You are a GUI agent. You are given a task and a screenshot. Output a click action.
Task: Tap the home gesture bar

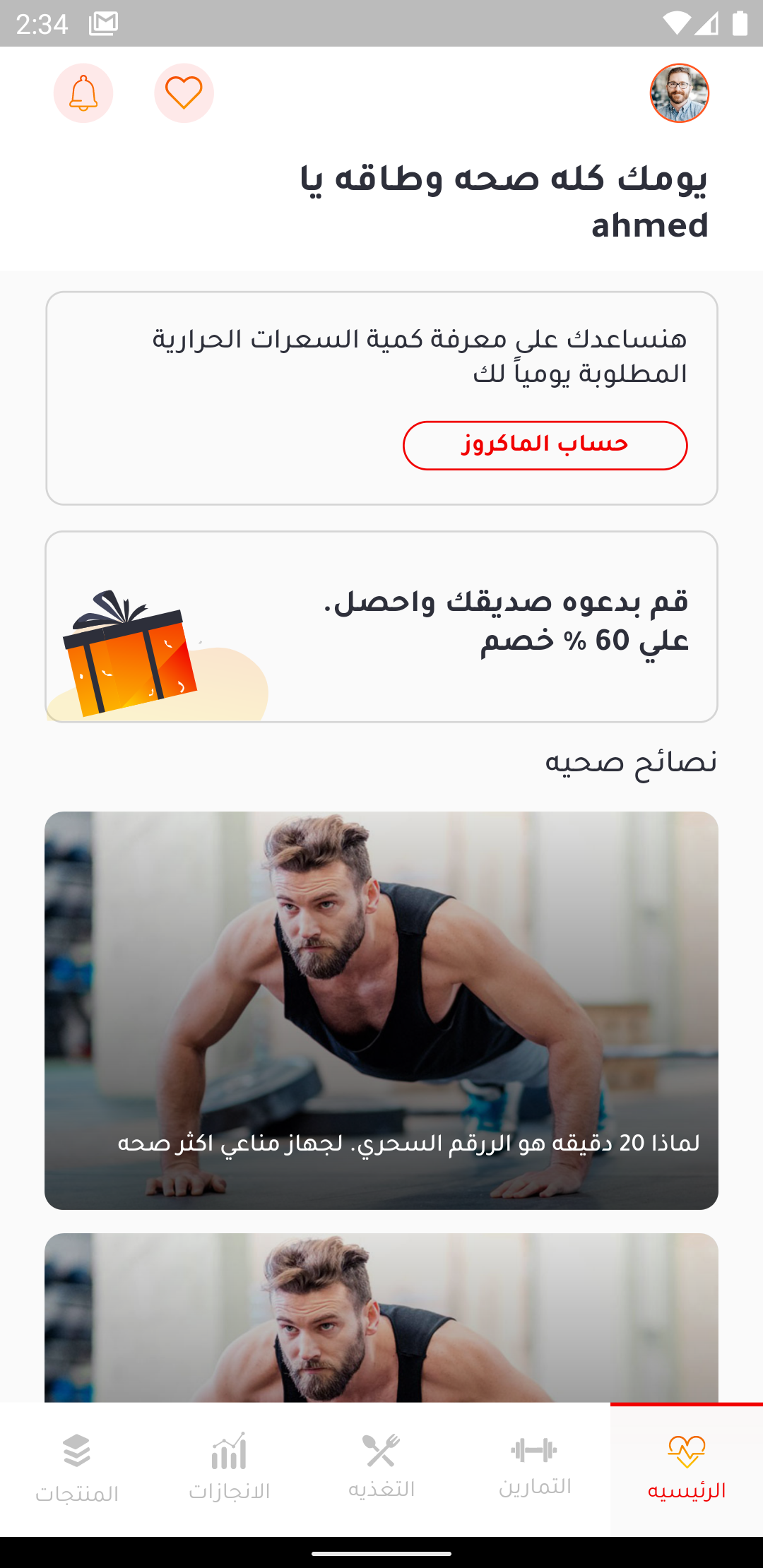pos(381,1555)
